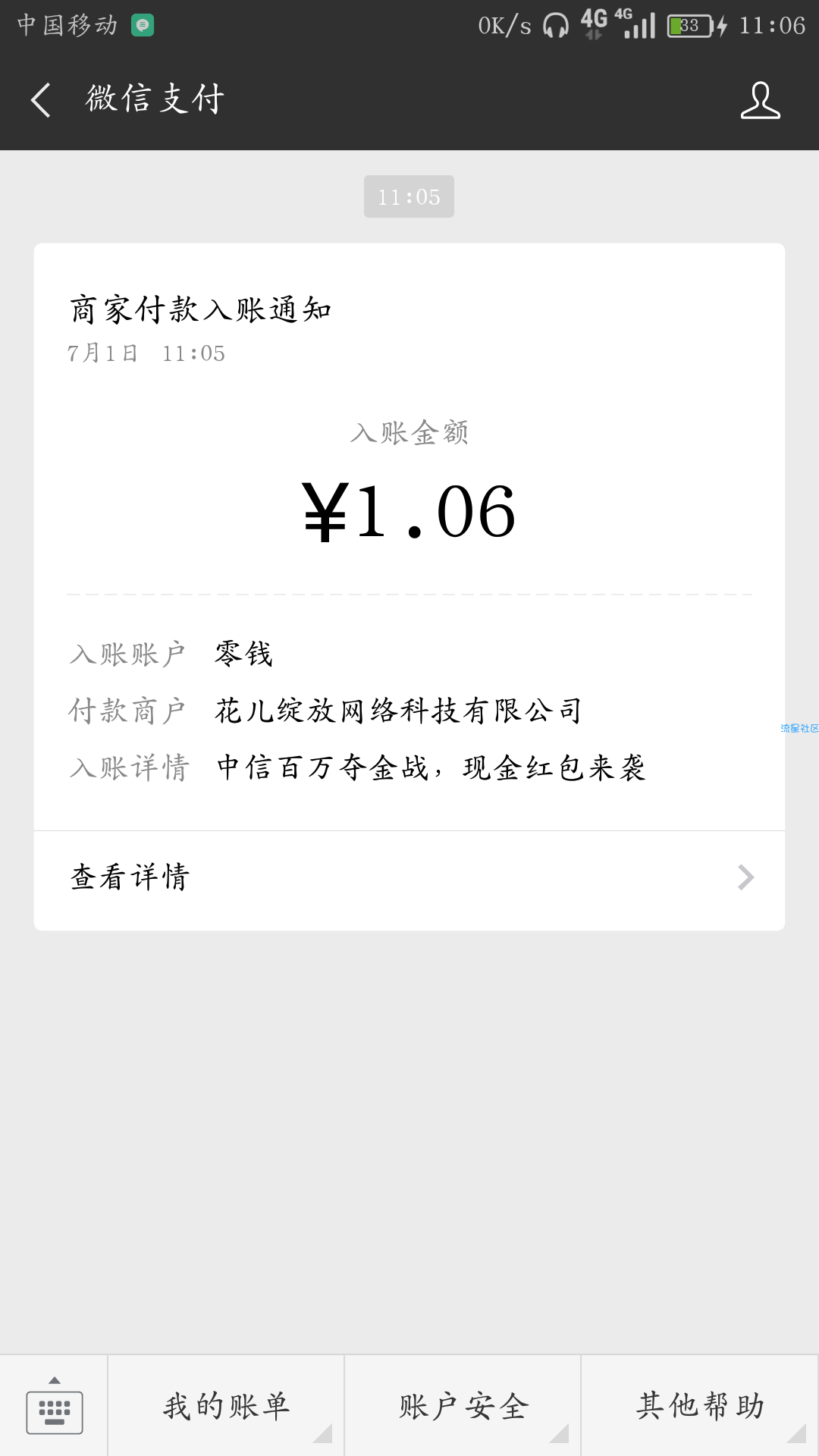Screen dimensions: 819x1456
Task: Open the 我的账单 menu
Action: coord(226,1406)
